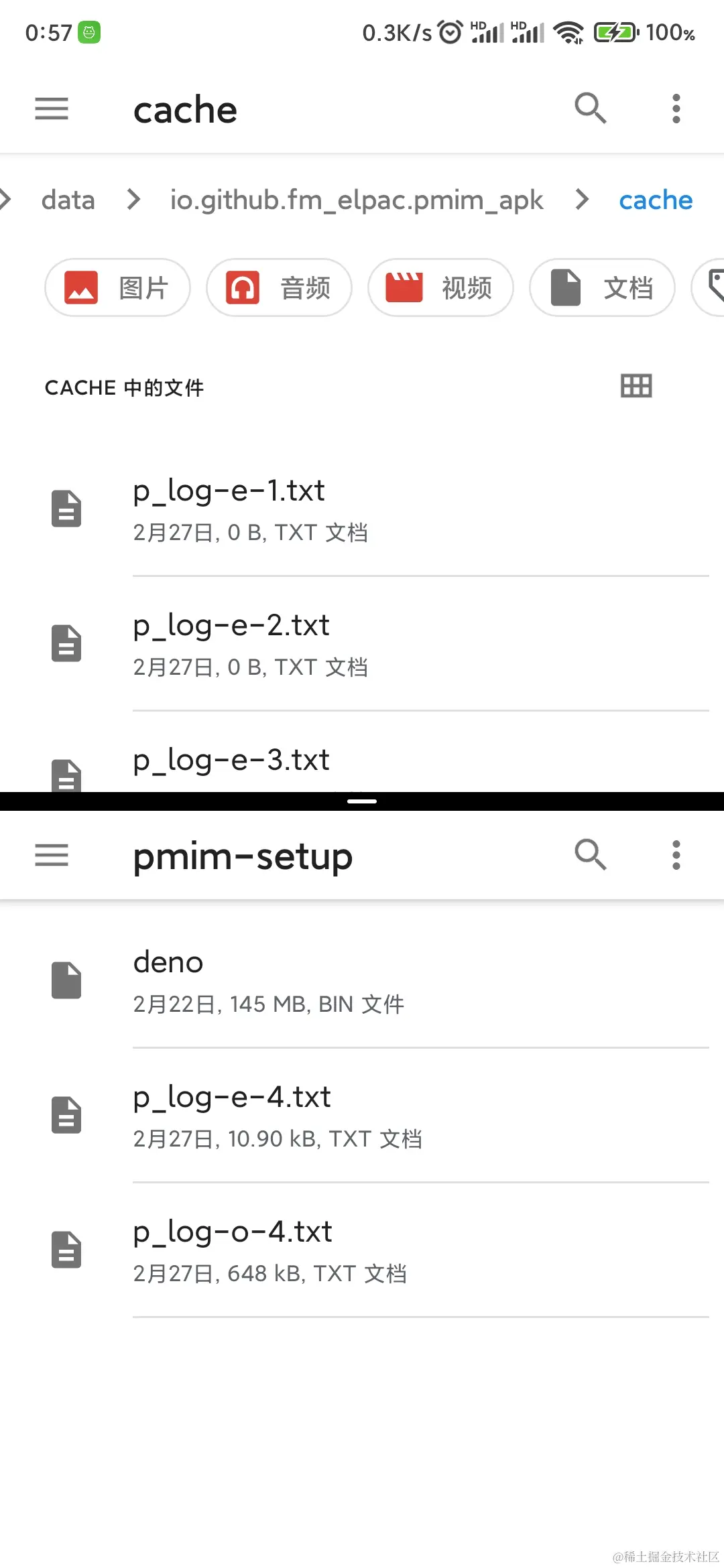The image size is (724, 1568).
Task: Open the drawer menu in the pmim-setup window
Action: point(52,855)
